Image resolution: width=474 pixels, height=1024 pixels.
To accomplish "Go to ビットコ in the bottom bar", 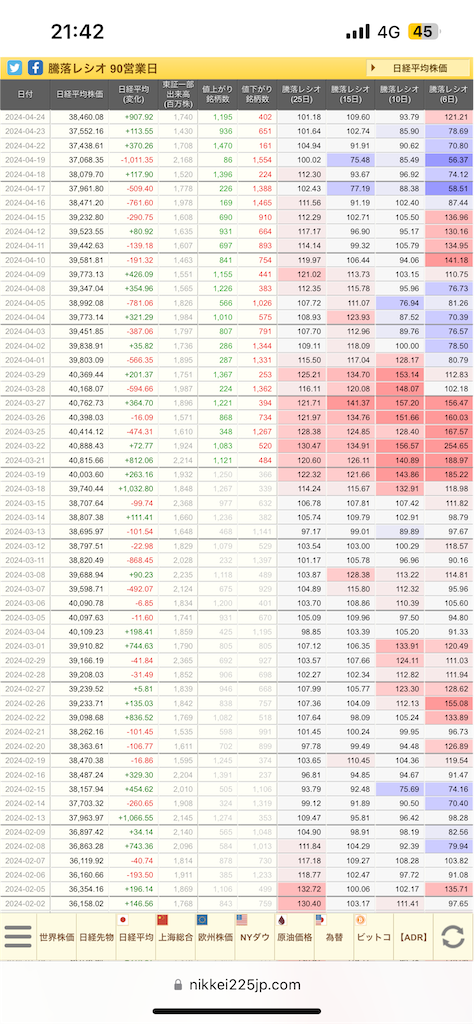I will [x=373, y=936].
